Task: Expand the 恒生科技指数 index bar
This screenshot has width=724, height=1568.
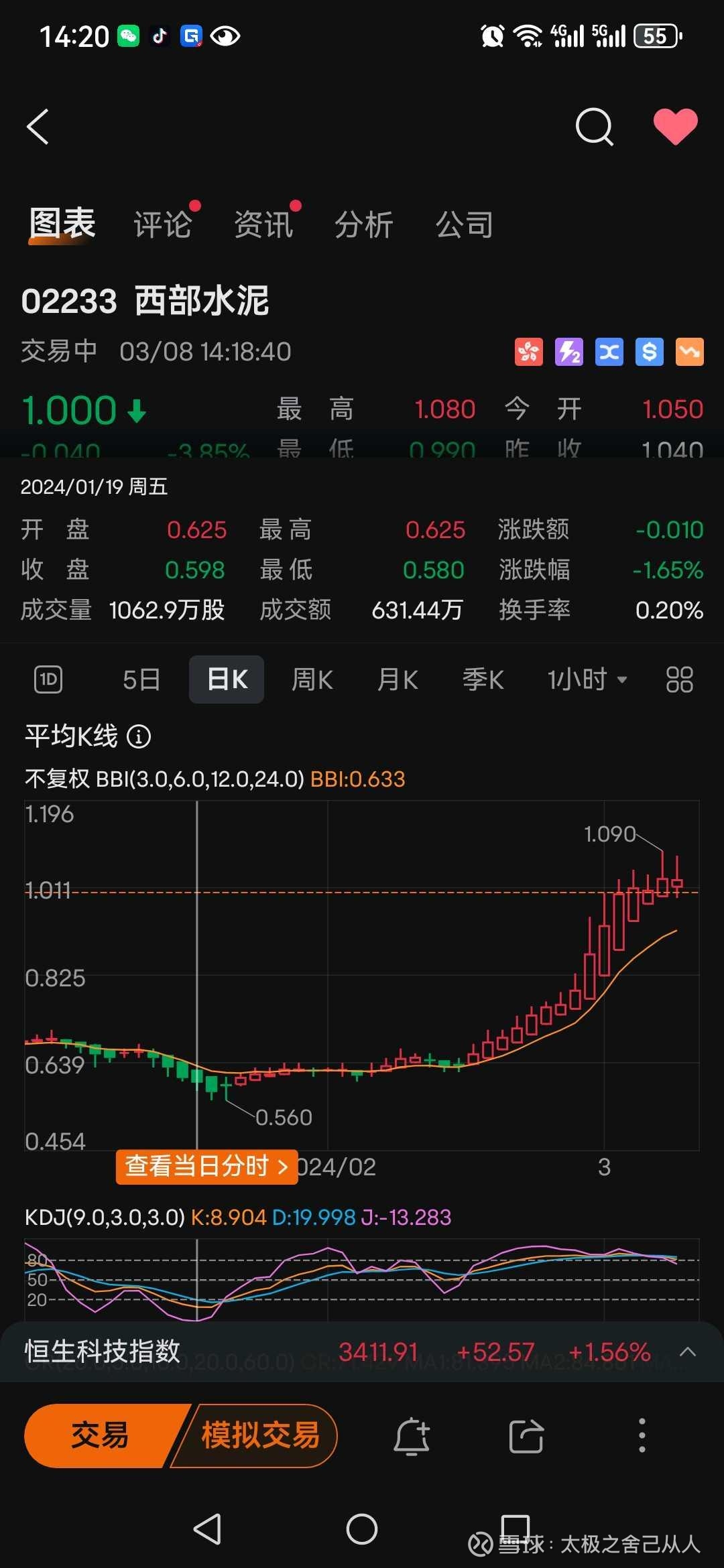Action: pos(687,1352)
